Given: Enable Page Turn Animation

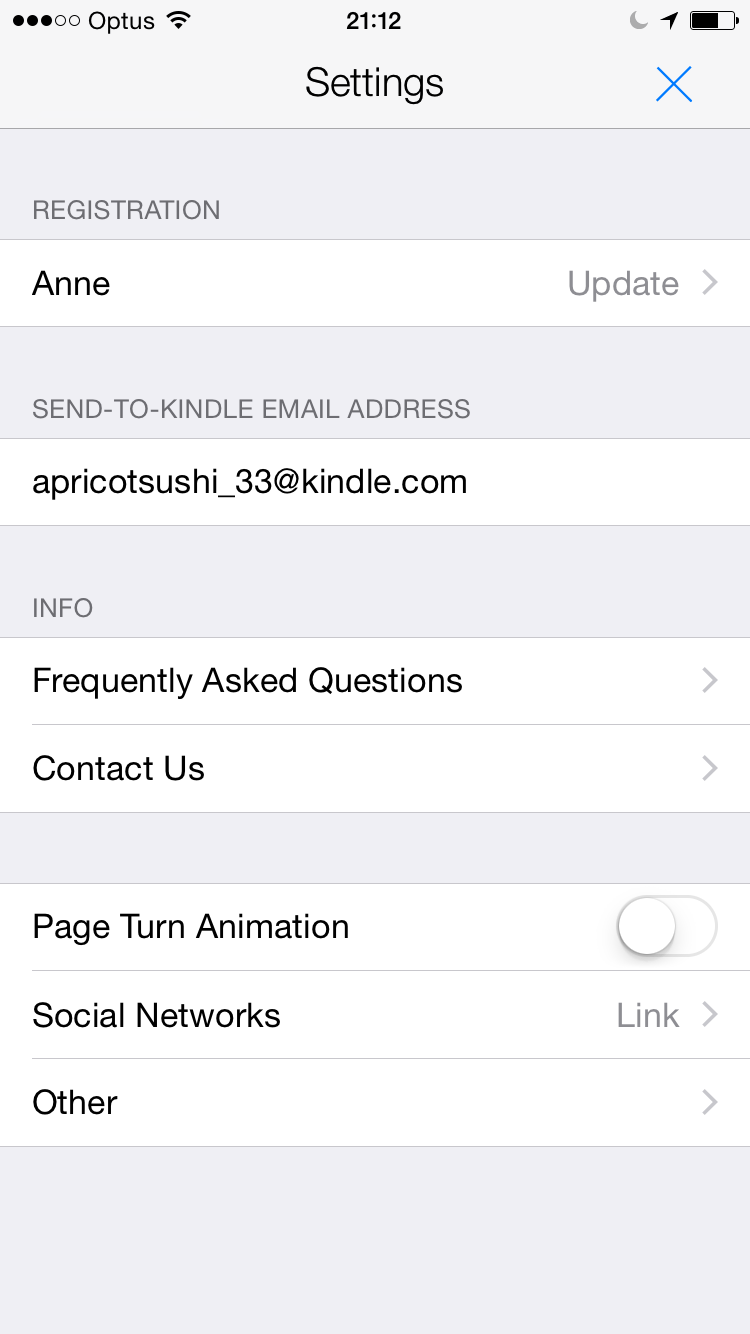Looking at the screenshot, I should [666, 926].
